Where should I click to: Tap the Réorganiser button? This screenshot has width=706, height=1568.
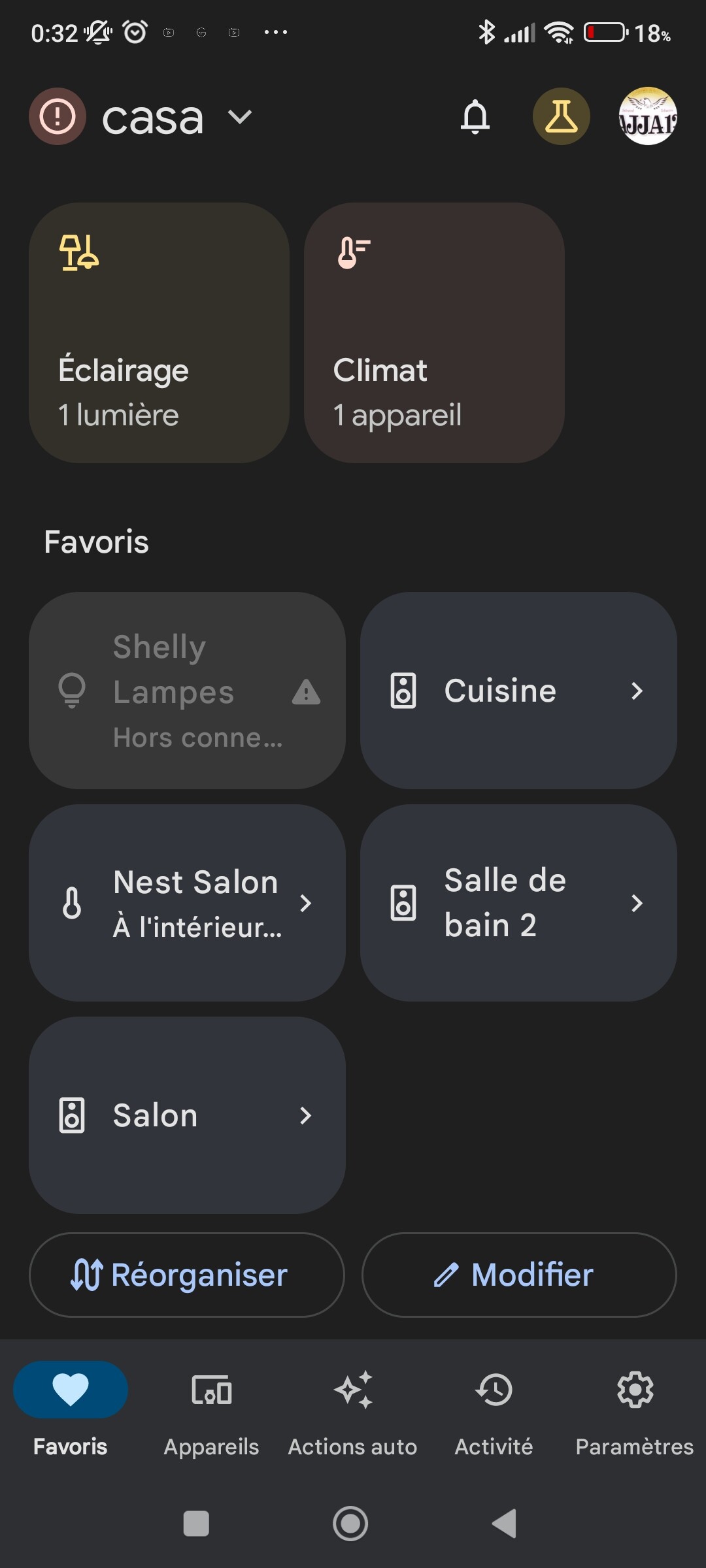point(187,1275)
